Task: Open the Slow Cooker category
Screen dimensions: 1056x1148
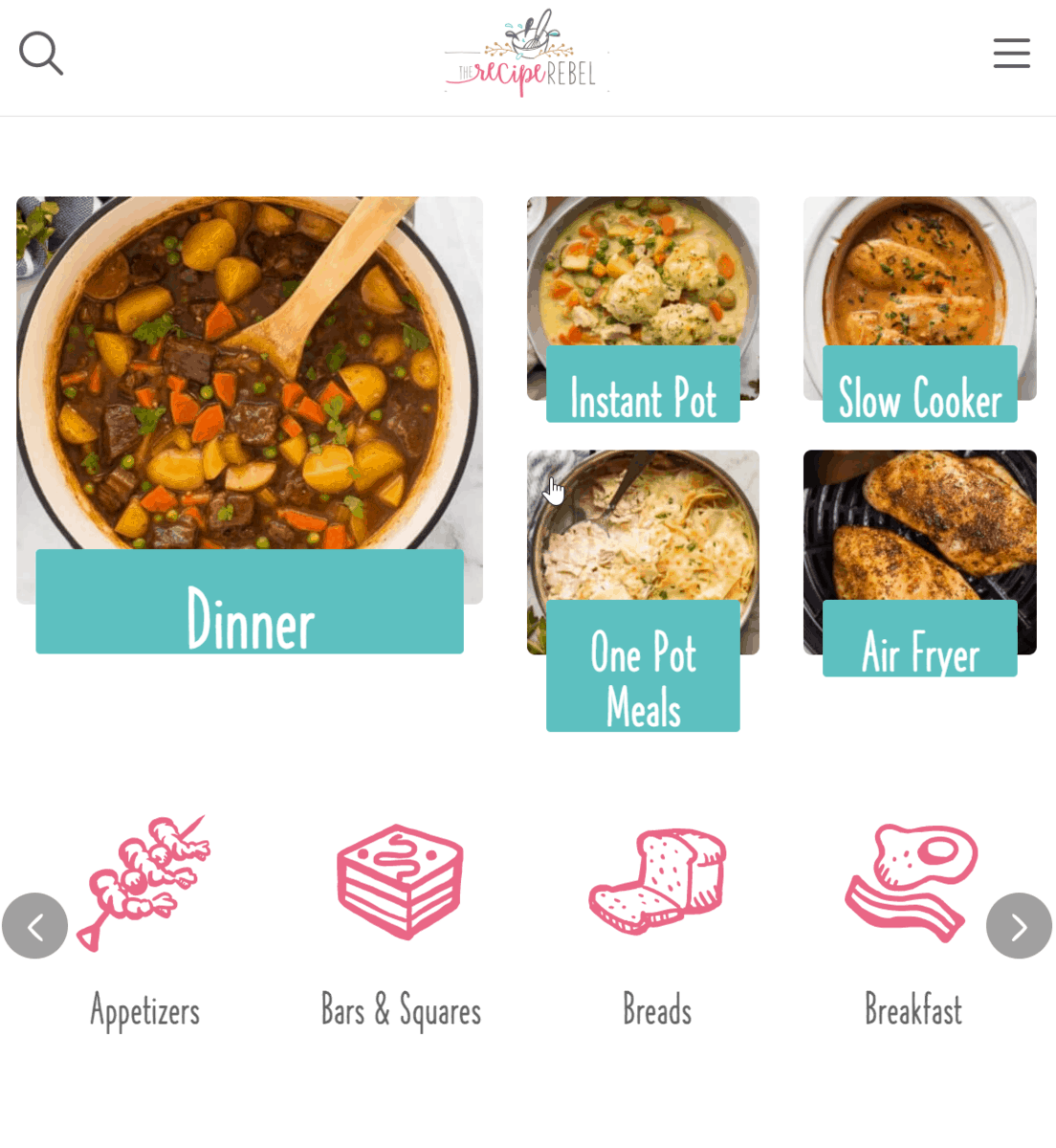Action: tap(918, 399)
